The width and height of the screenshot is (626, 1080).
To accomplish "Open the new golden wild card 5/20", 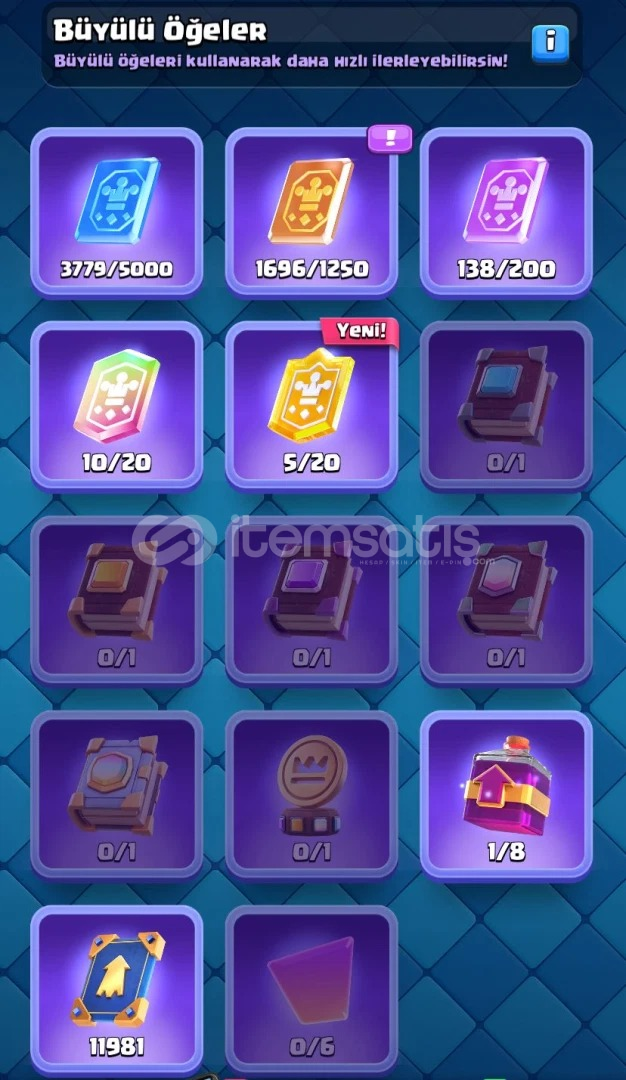I will (x=311, y=403).
